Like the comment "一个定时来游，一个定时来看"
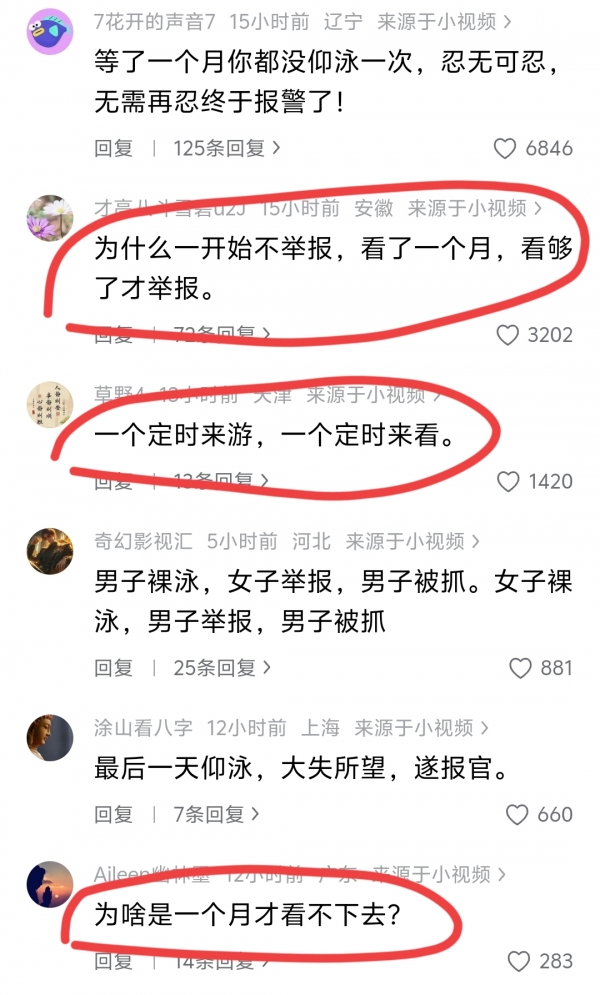600x995 pixels. (508, 482)
